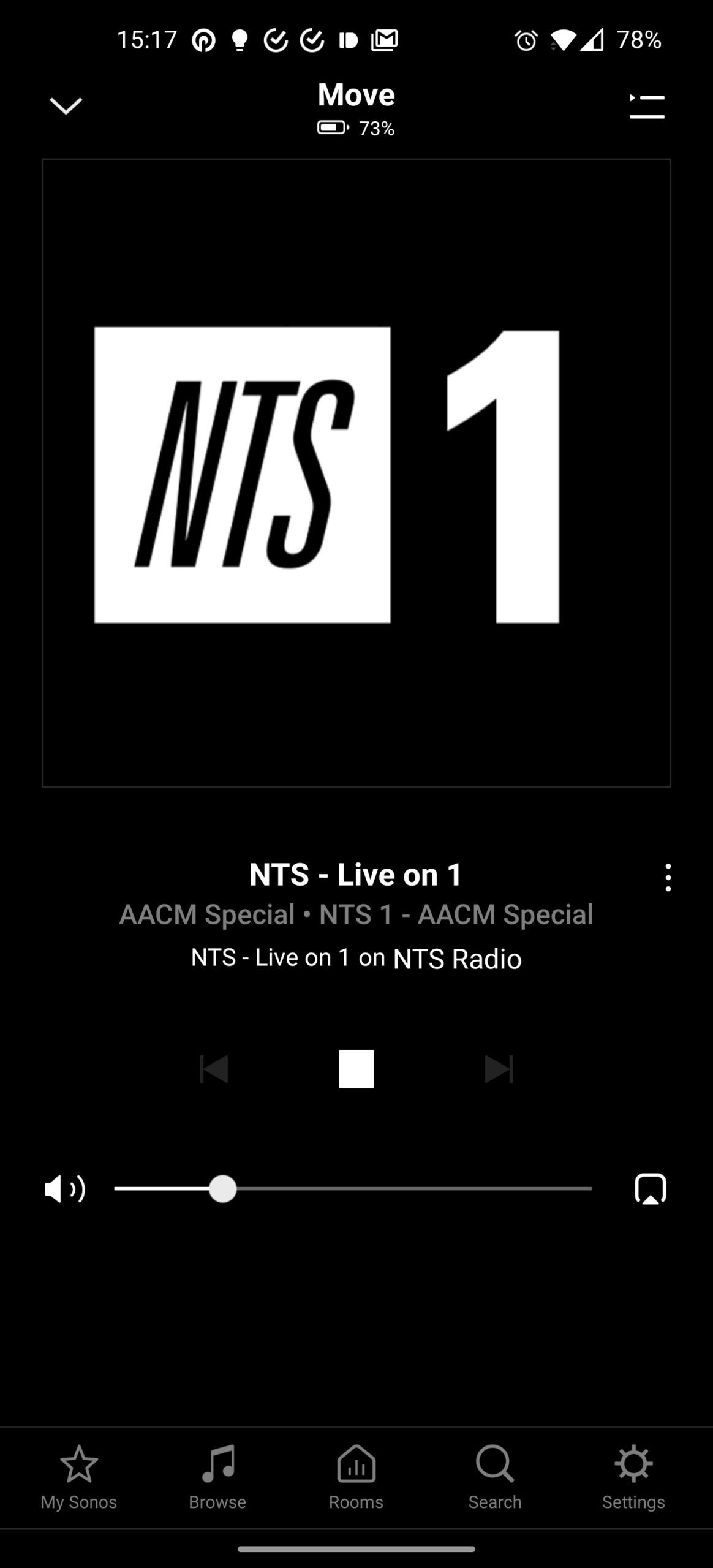This screenshot has height=1568, width=713.
Task: Tap the Move room name header
Action: [x=356, y=94]
